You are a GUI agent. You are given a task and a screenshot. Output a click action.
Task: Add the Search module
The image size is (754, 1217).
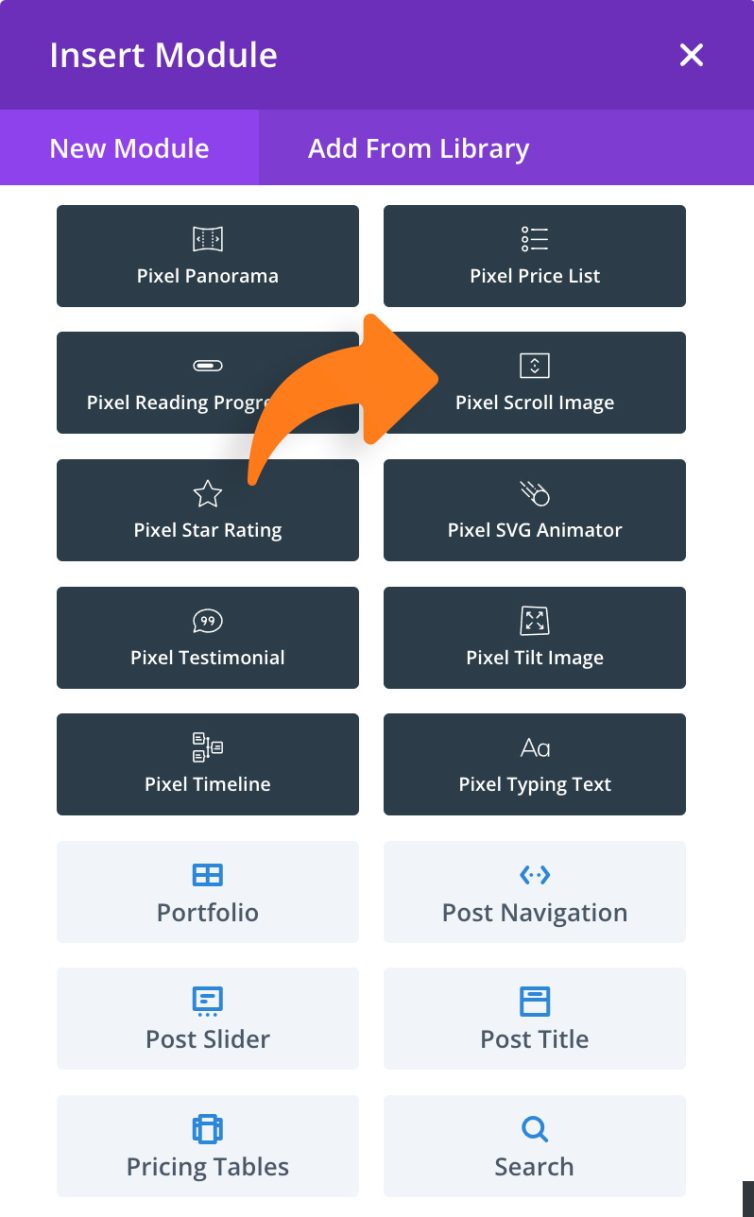(x=534, y=1145)
